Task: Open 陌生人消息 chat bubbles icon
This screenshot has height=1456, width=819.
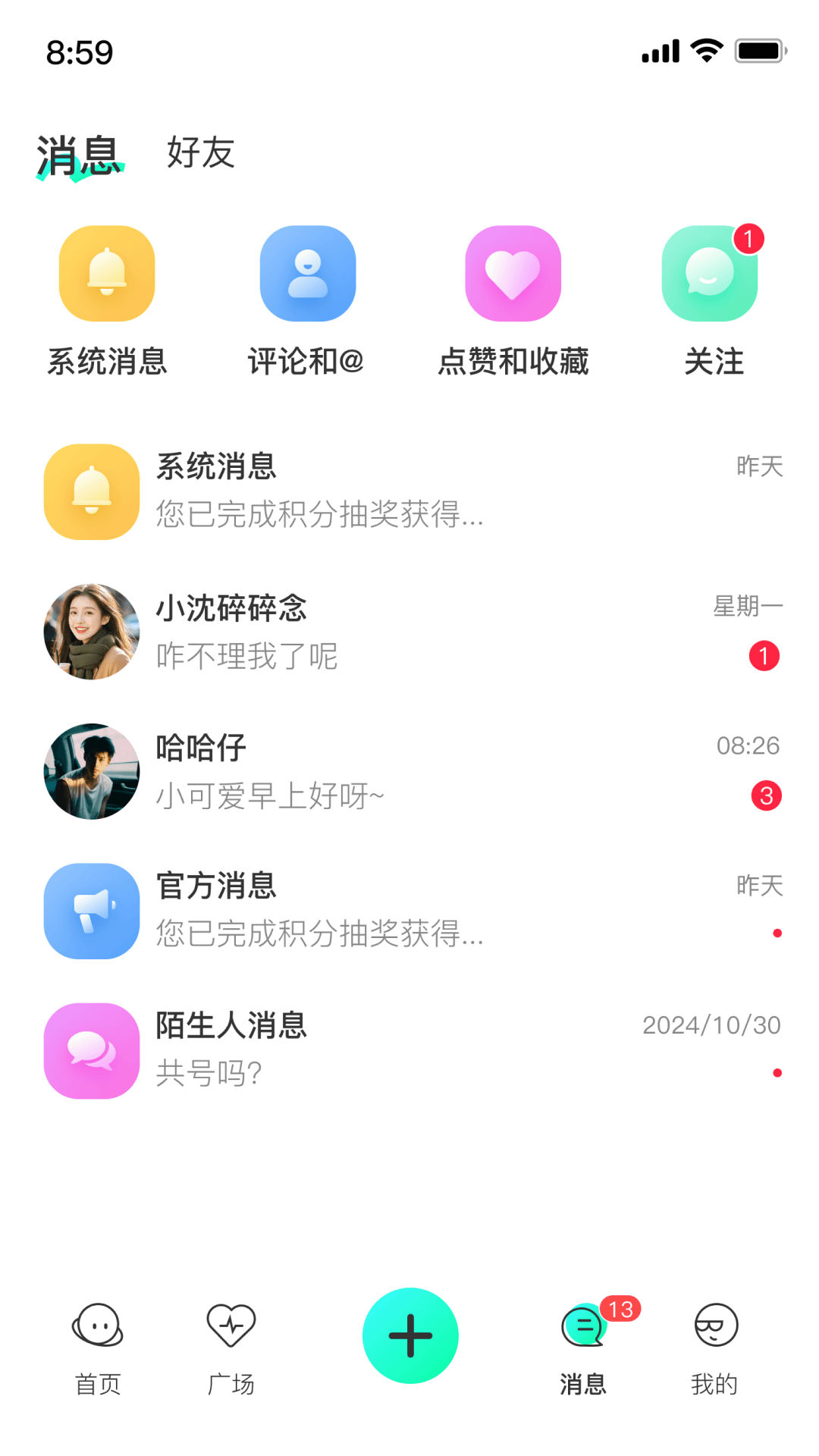Action: point(91,1050)
